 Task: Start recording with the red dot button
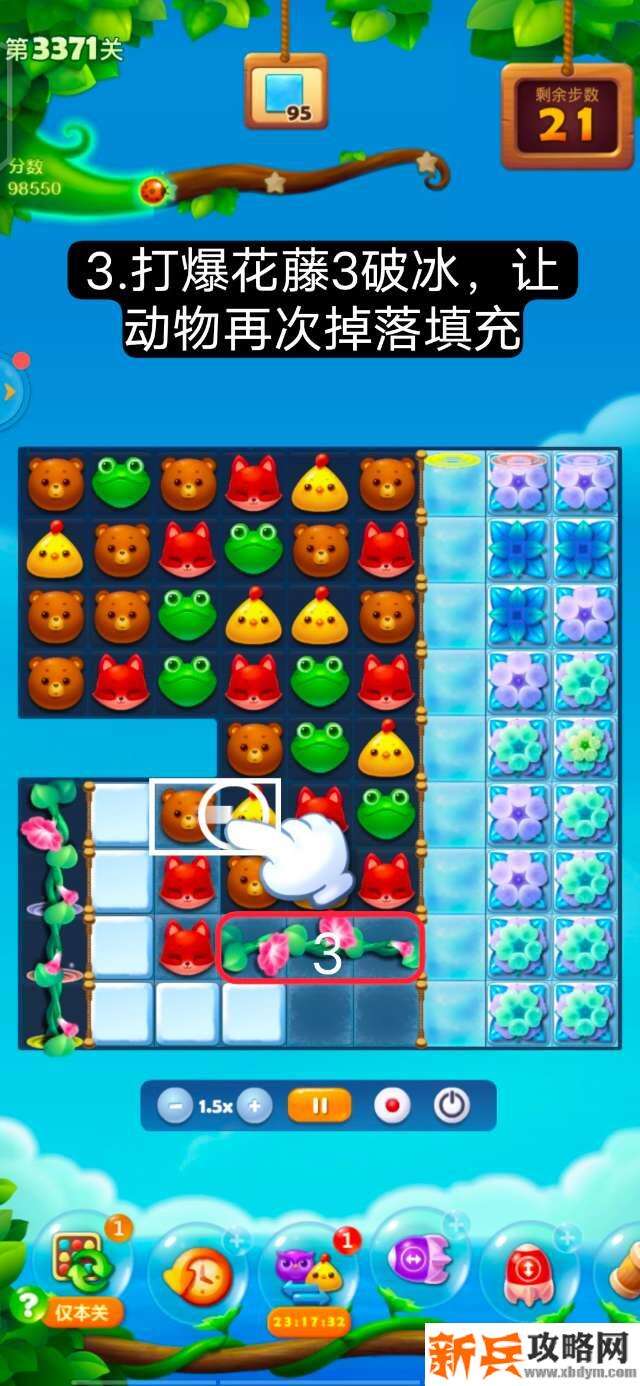click(392, 1106)
